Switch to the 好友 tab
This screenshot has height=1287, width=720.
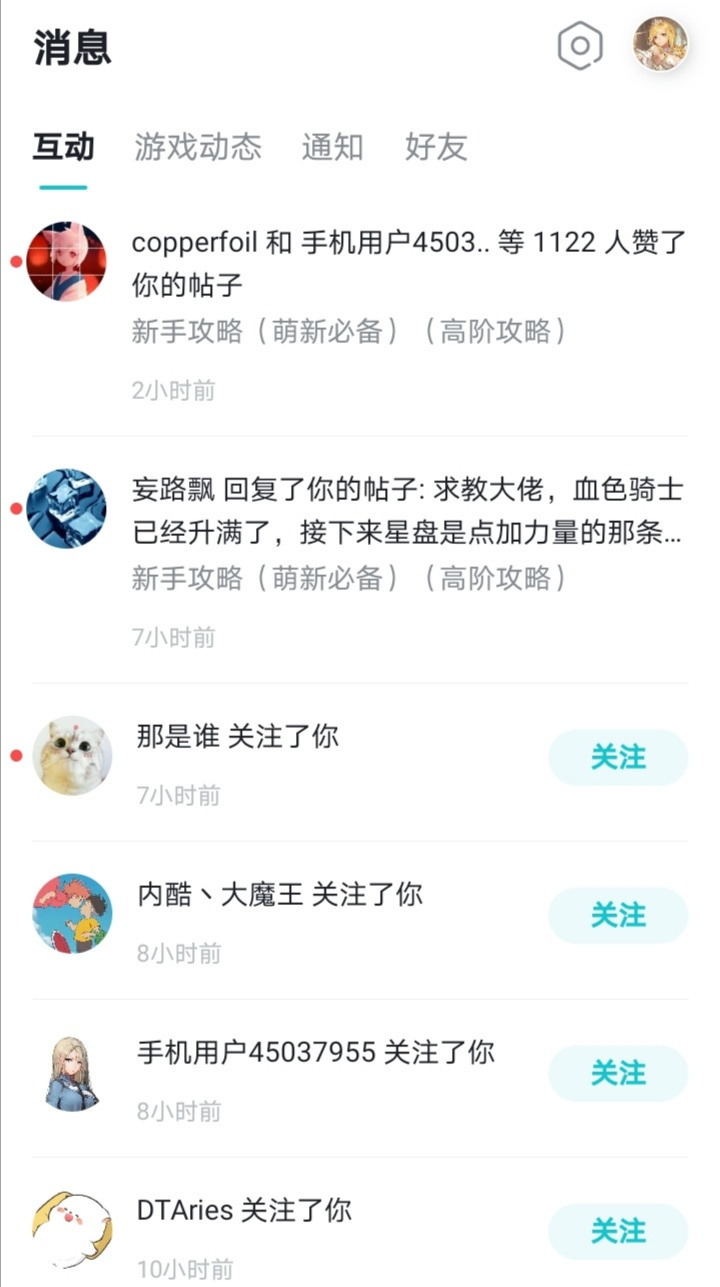pyautogui.click(x=436, y=147)
